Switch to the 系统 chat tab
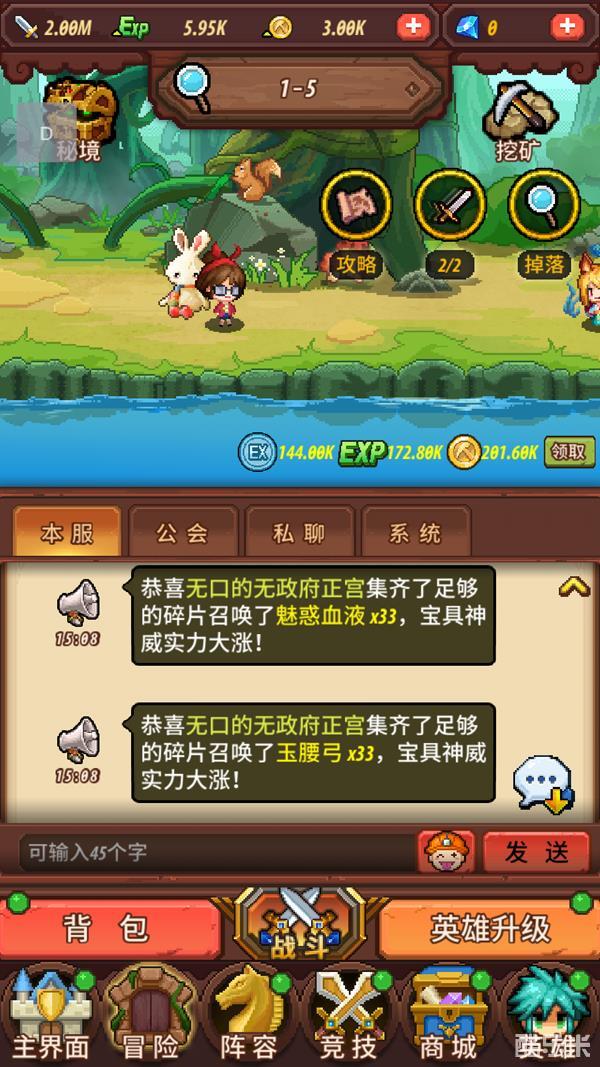600x1067 pixels. coord(415,533)
